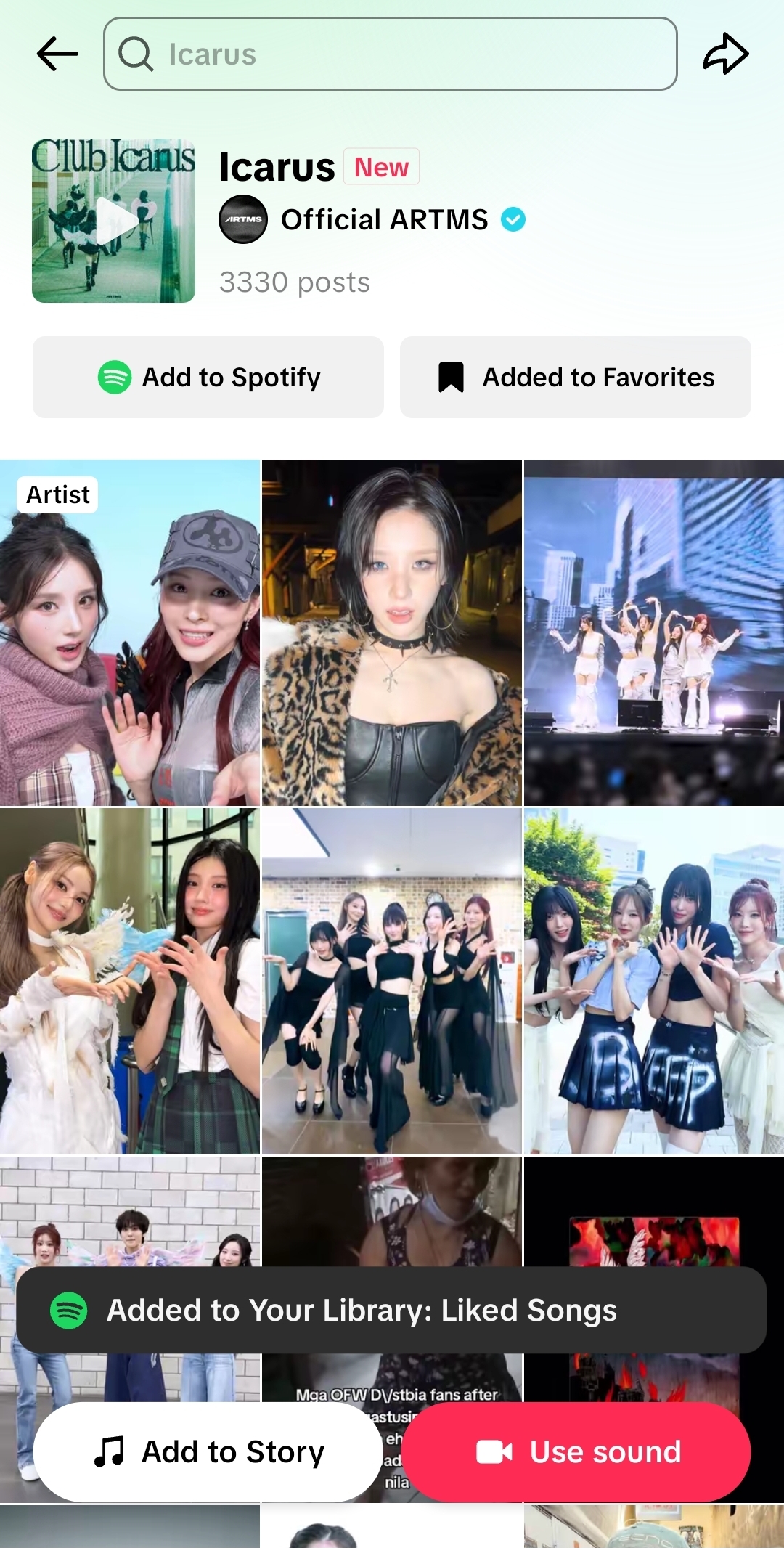Share this sound with the arrow icon
The image size is (784, 1548).
coord(726,54)
